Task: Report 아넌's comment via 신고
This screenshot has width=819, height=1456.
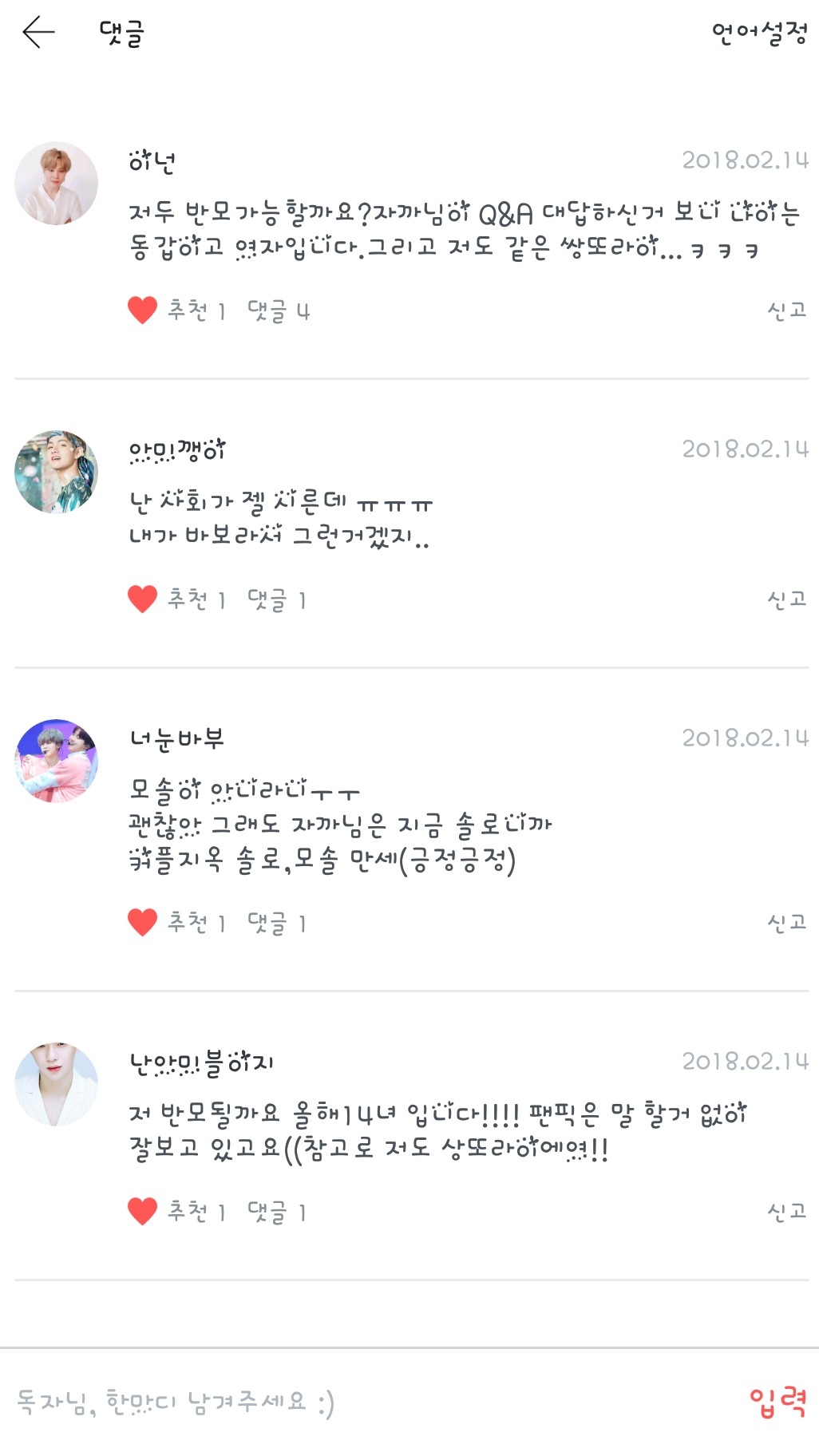Action: pyautogui.click(x=786, y=310)
